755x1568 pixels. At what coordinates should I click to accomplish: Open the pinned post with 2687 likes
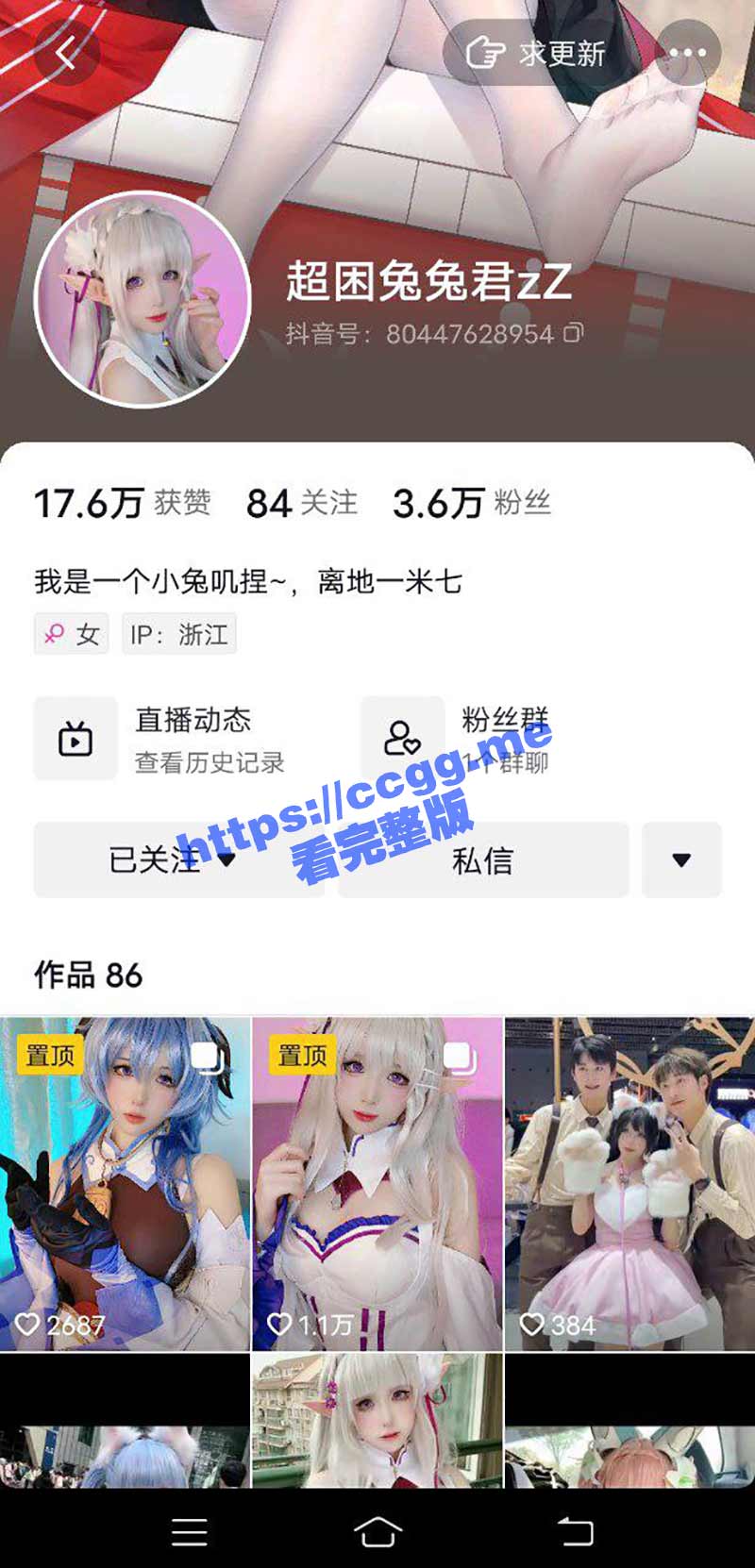pos(126,1184)
